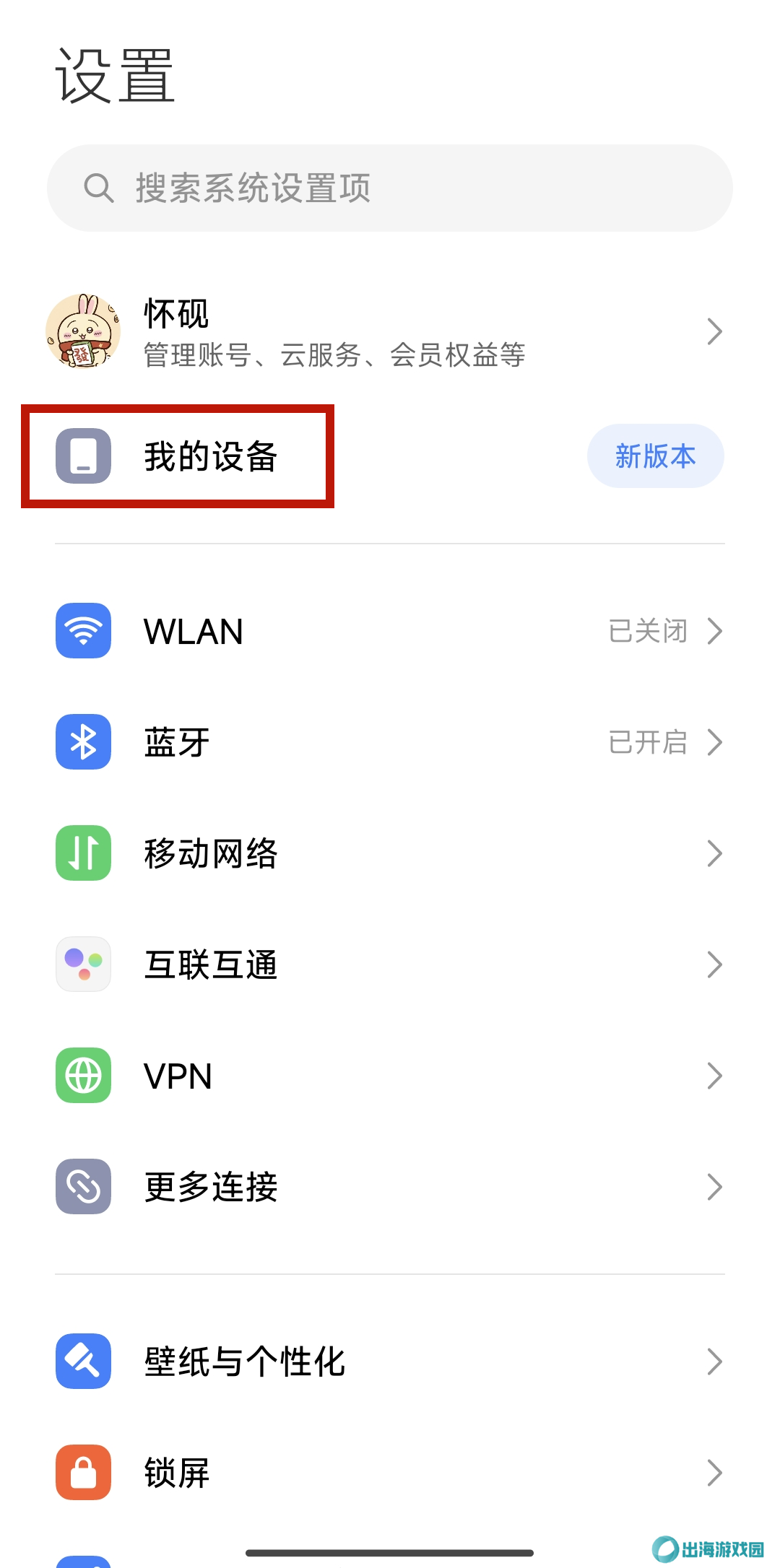Open VPN settings
The image size is (780, 1568).
[x=390, y=1076]
